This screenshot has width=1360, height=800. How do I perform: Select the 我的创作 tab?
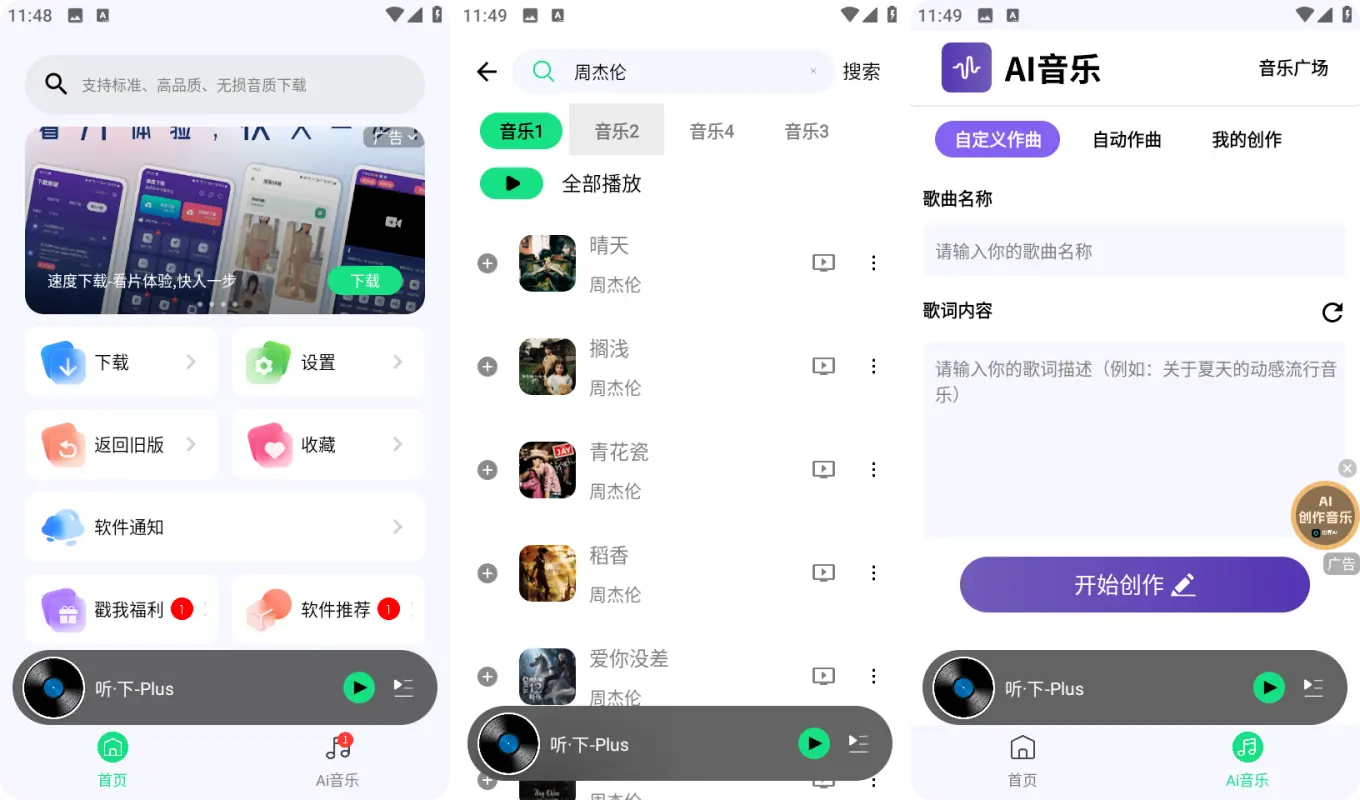[x=1246, y=140]
